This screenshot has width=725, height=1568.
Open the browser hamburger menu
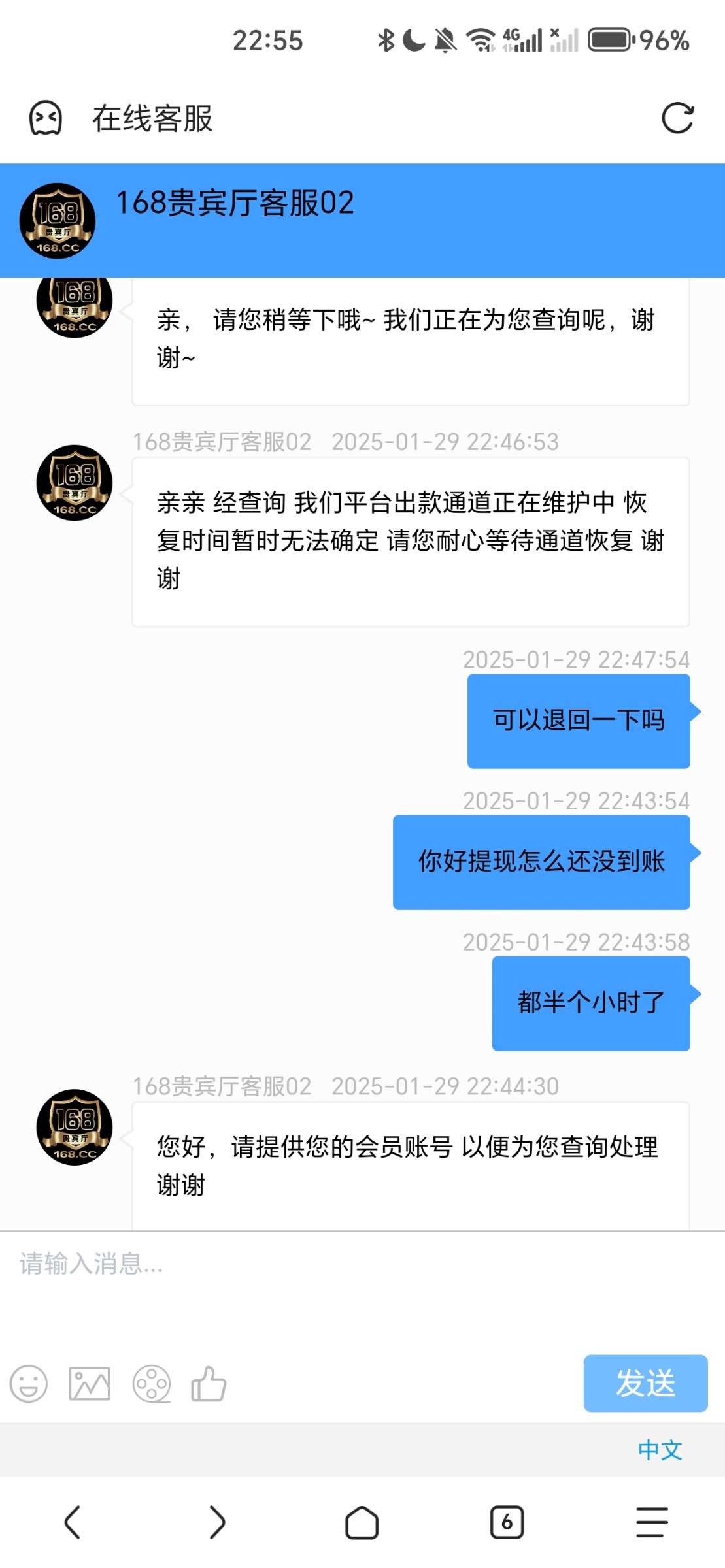(652, 1522)
